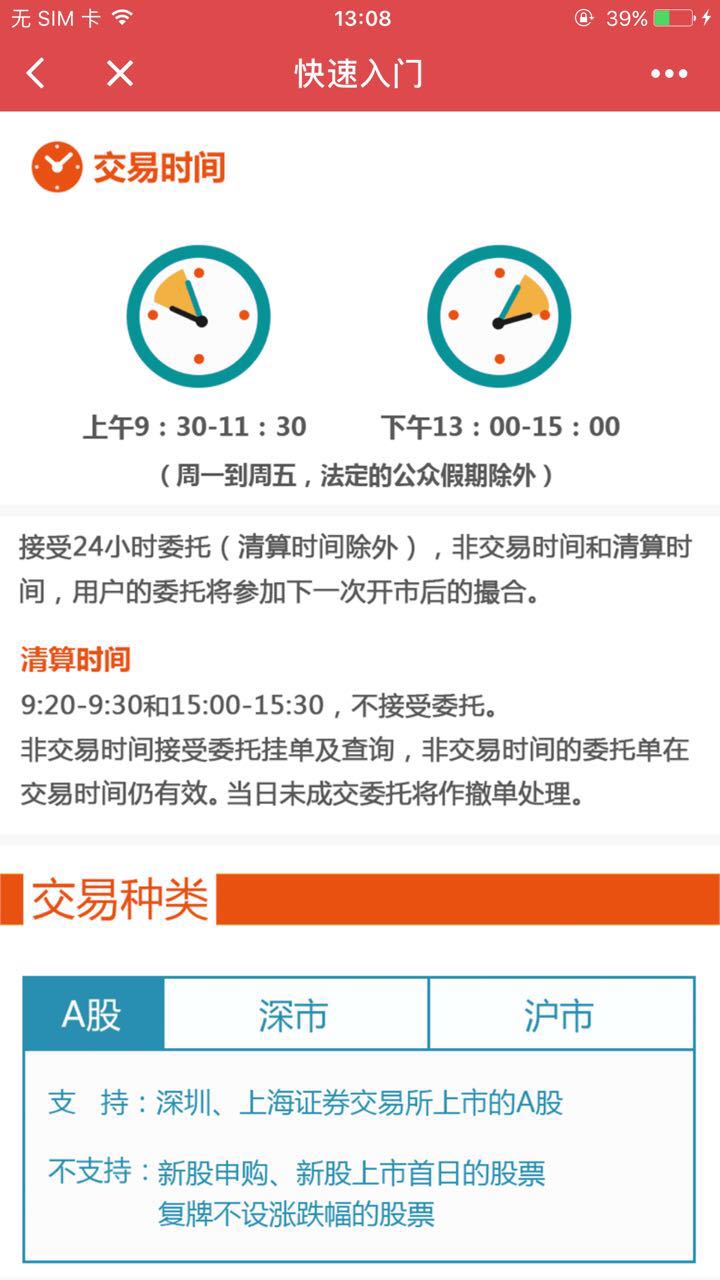Select the A股 tab
The width and height of the screenshot is (720, 1280).
93,1015
